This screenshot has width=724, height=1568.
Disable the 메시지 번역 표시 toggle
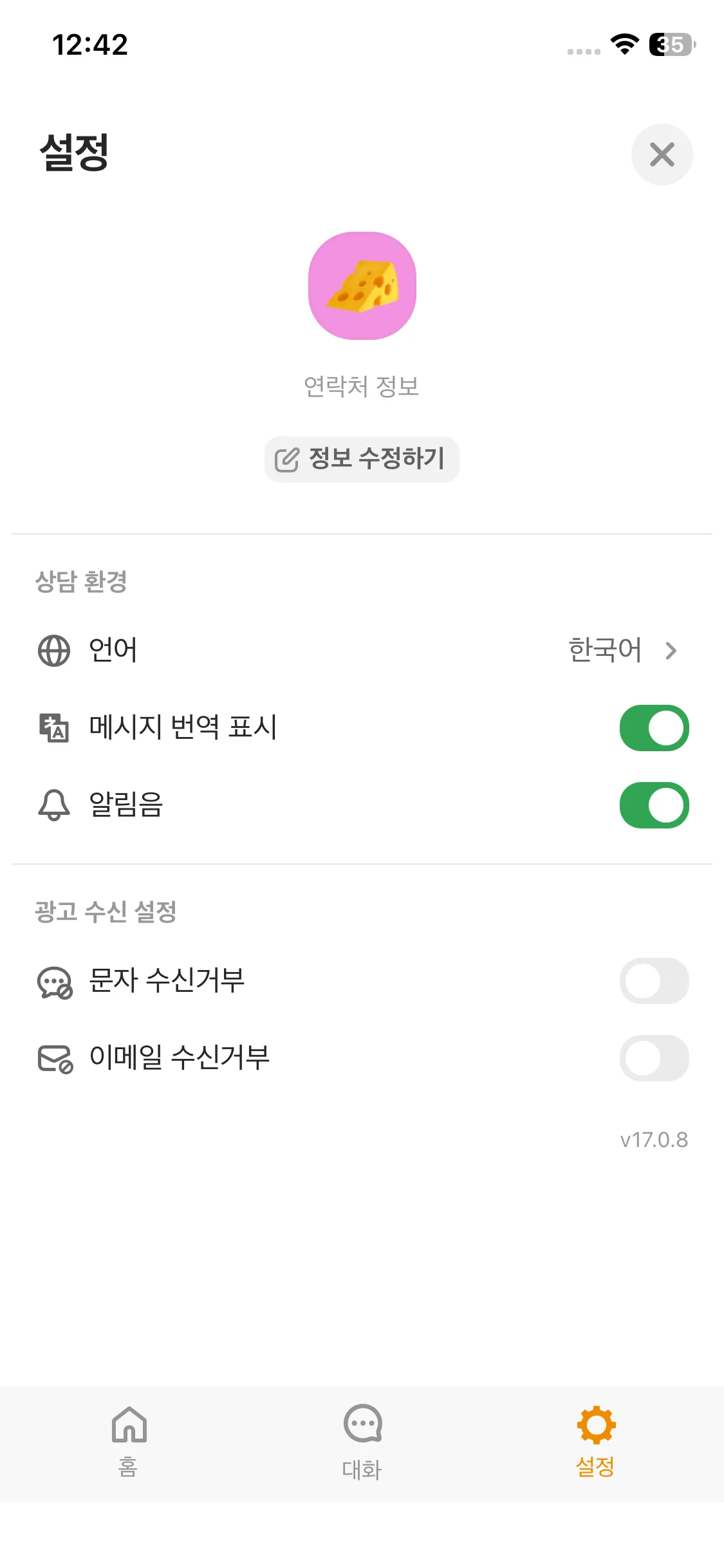tap(653, 727)
